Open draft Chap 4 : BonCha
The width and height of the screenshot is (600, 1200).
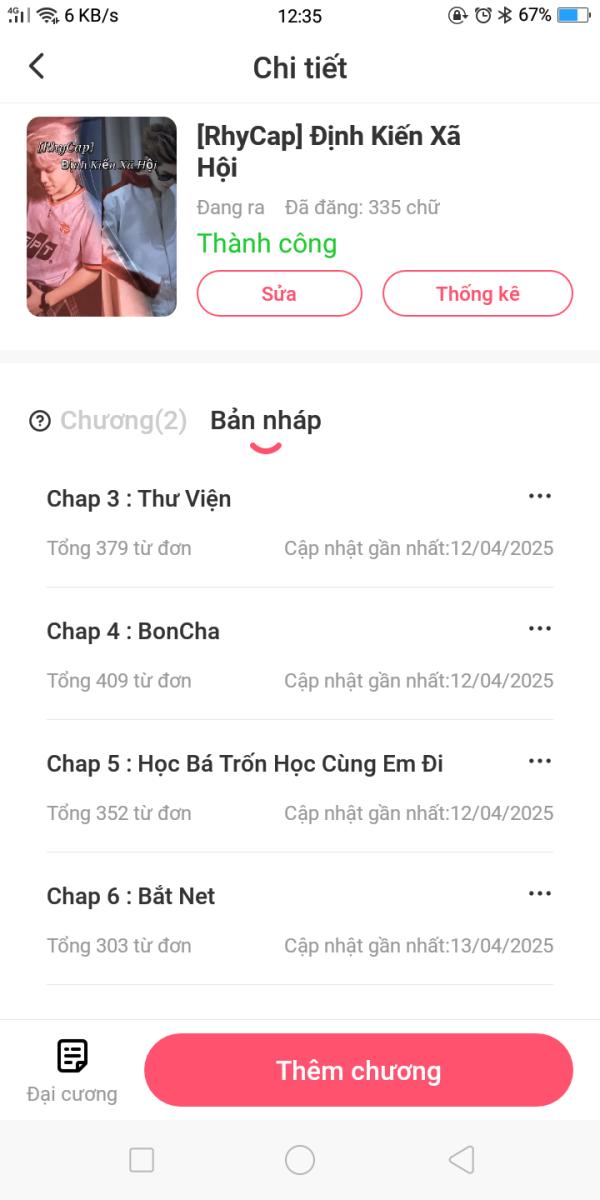133,631
